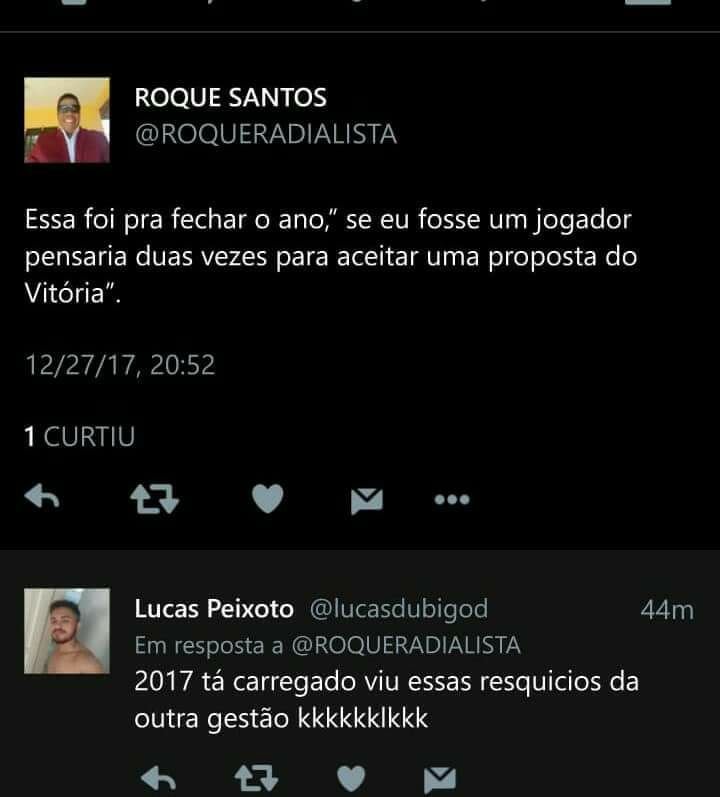
Task: Retweet Lucas Peixoto's reply
Action: click(255, 779)
